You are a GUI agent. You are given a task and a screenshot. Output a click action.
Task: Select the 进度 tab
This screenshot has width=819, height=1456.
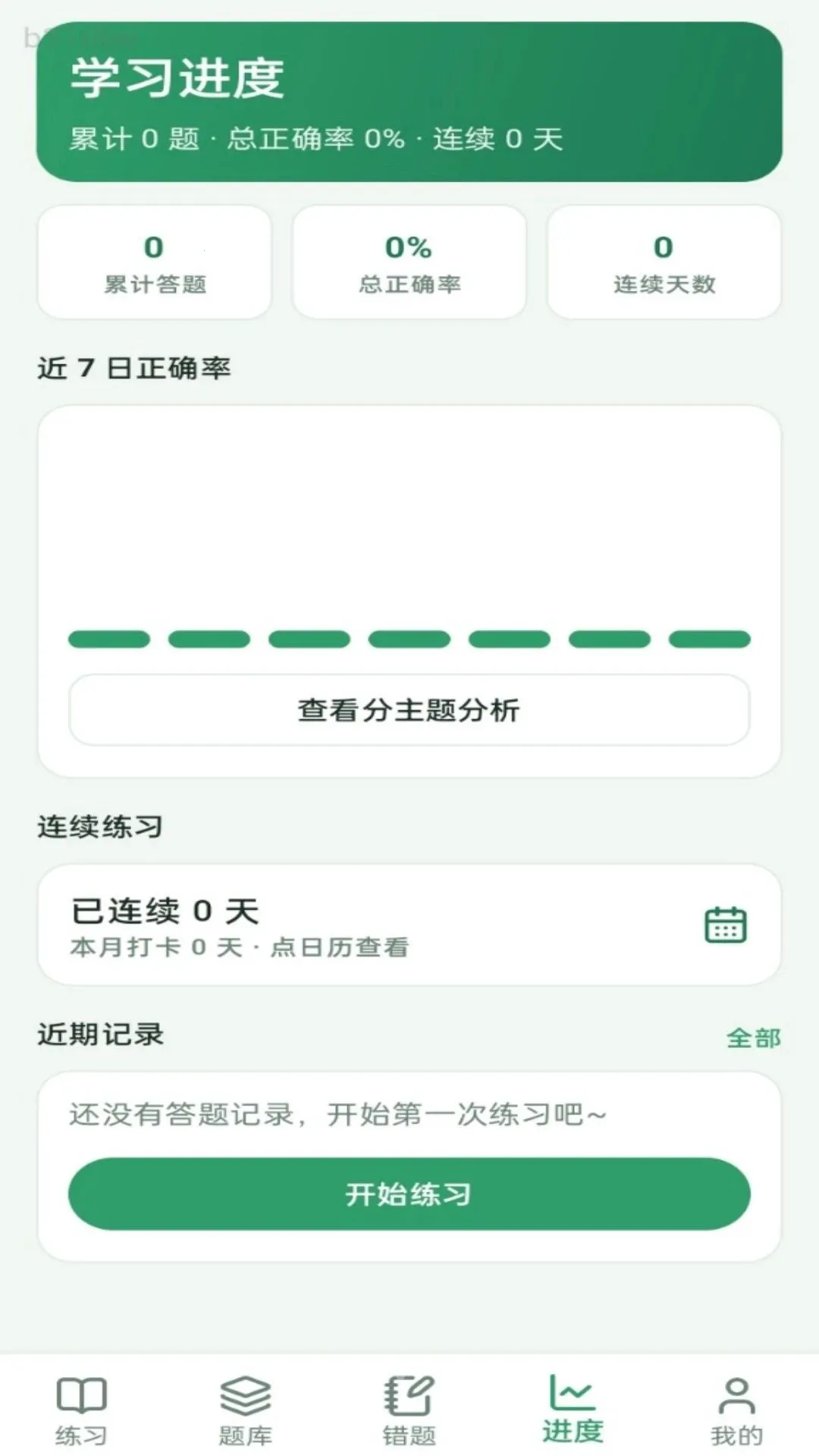point(573,1409)
